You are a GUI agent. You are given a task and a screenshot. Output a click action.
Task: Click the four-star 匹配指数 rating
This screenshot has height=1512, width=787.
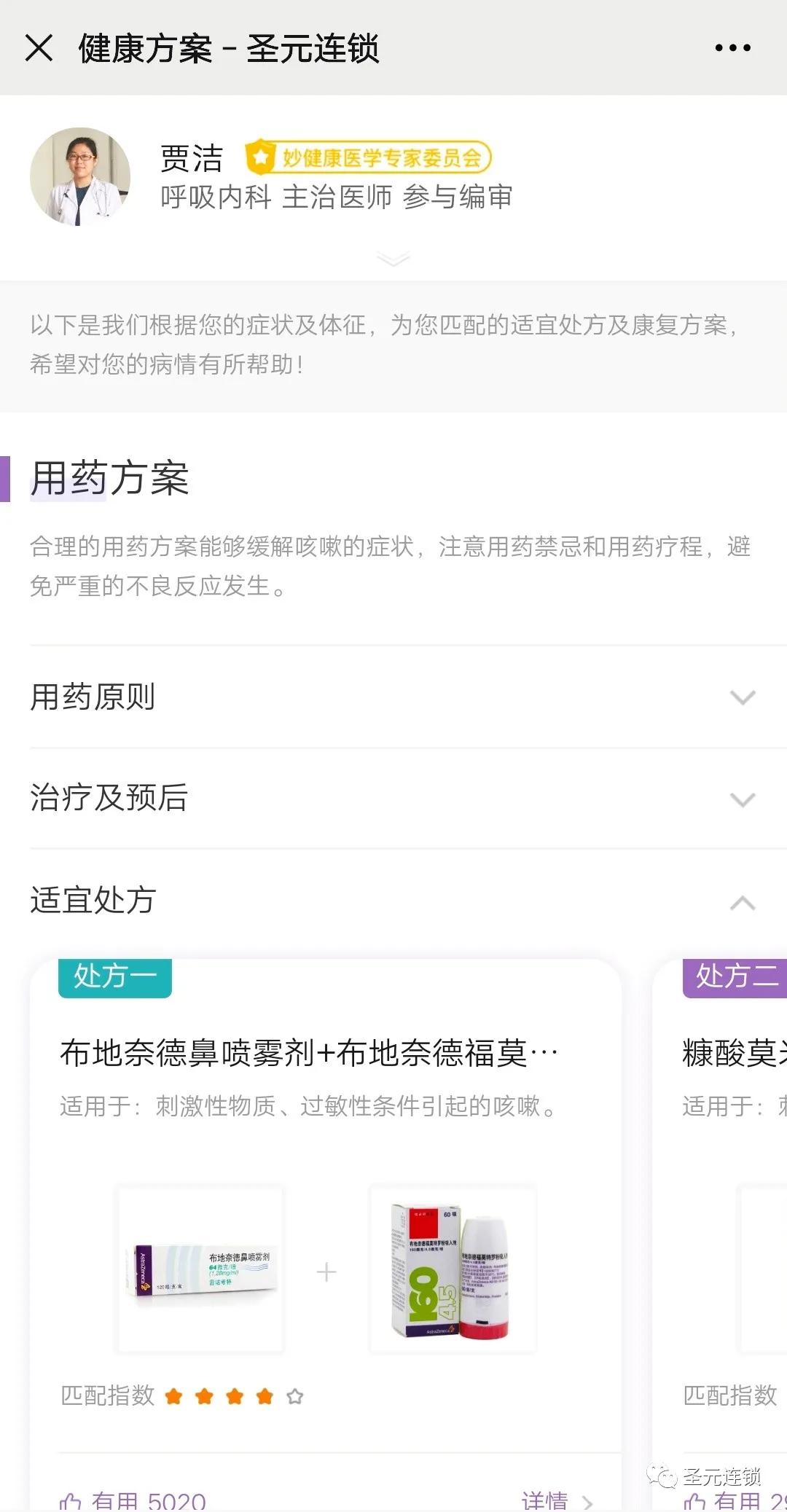217,1394
